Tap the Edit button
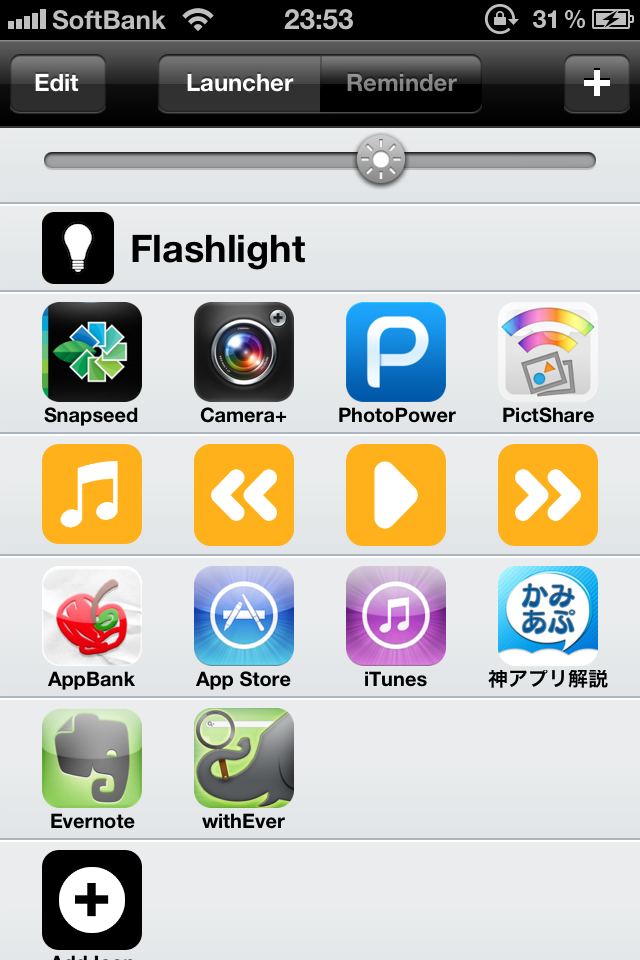Screen dimensions: 640x960 pos(57,83)
